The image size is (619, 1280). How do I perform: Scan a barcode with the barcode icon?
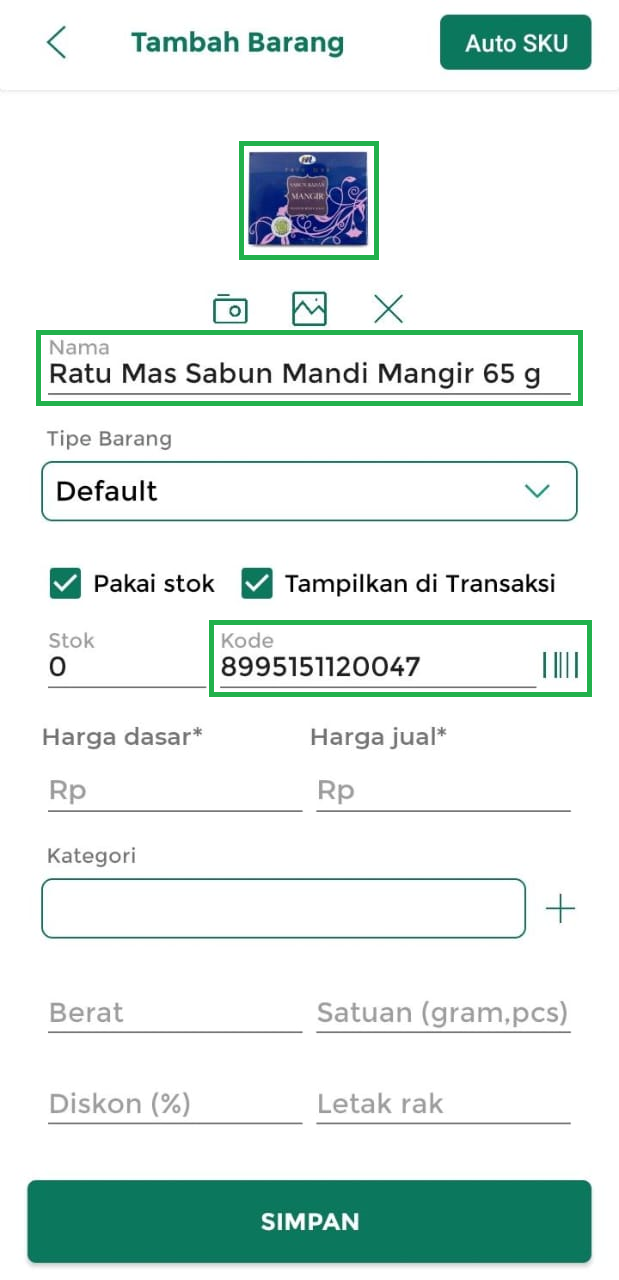click(560, 666)
